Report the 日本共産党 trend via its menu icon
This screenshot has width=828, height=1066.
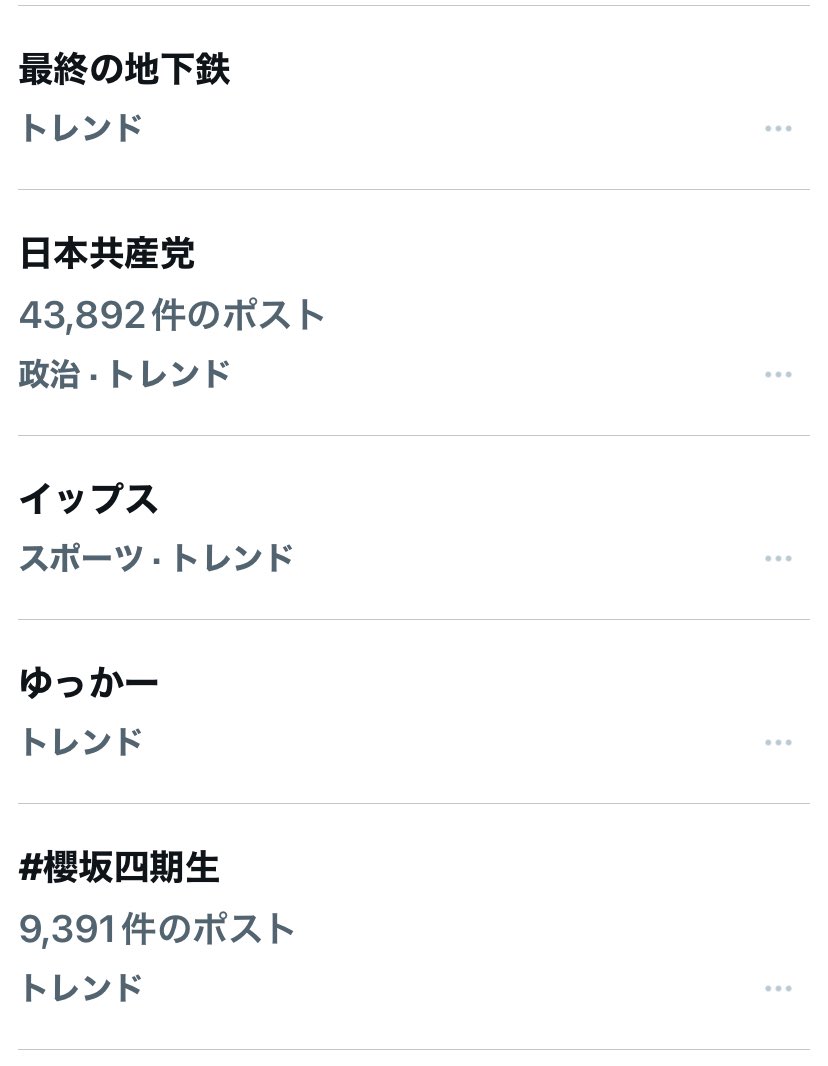pyautogui.click(x=778, y=374)
